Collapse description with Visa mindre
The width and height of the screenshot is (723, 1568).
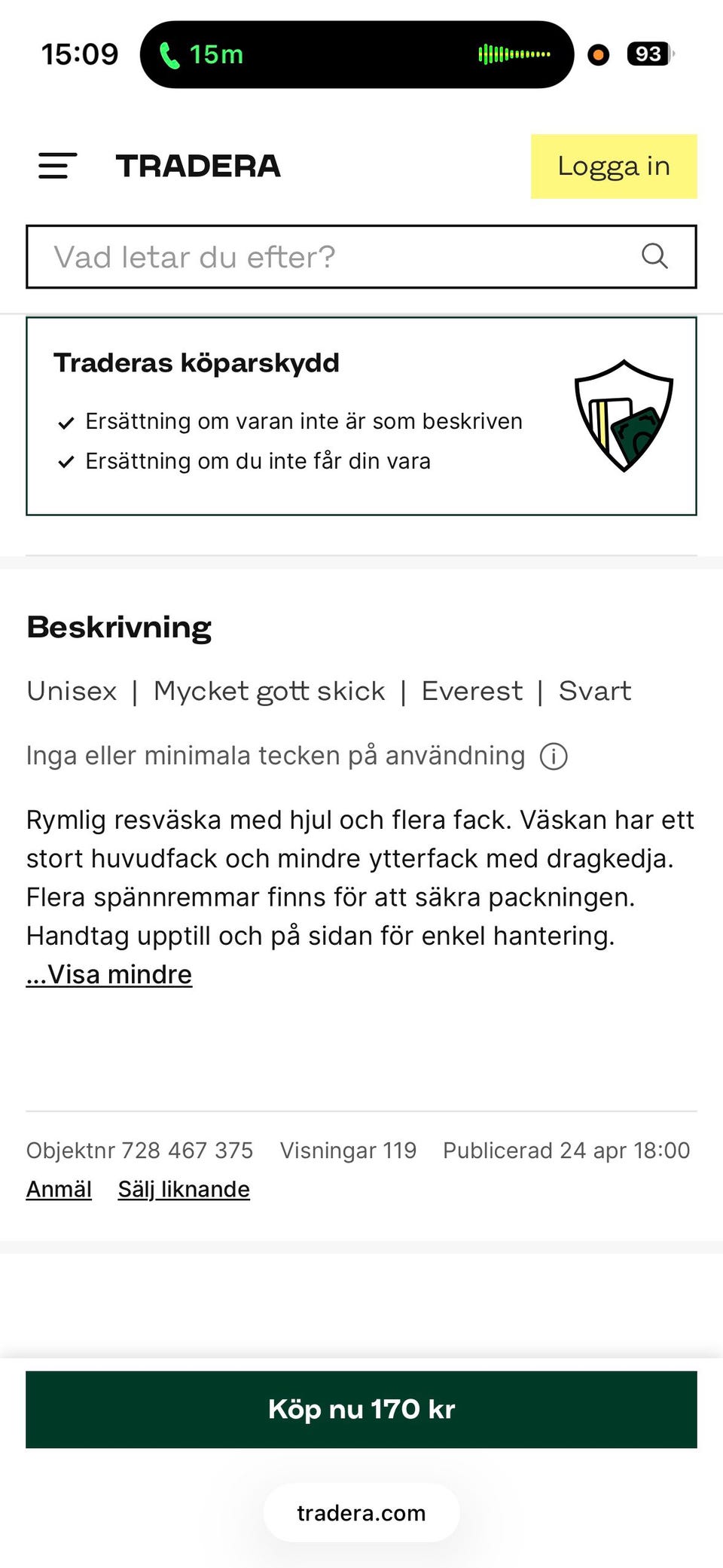[109, 974]
